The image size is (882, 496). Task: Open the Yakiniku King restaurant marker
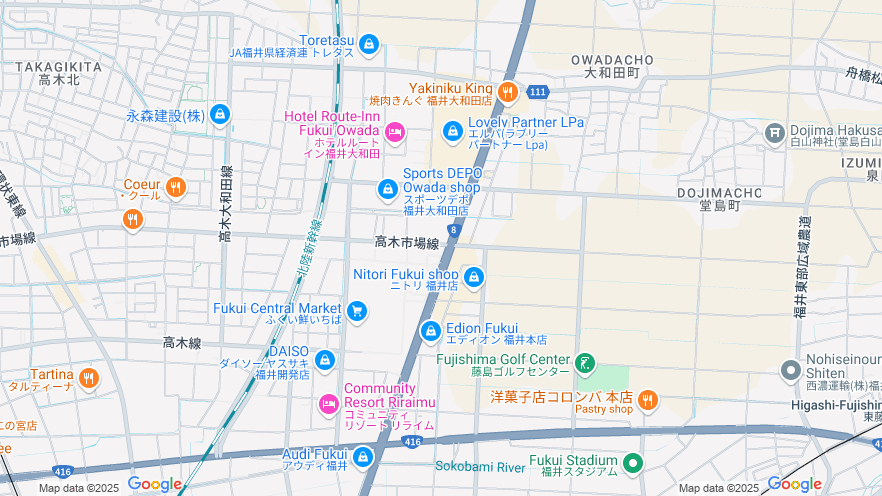pos(508,92)
